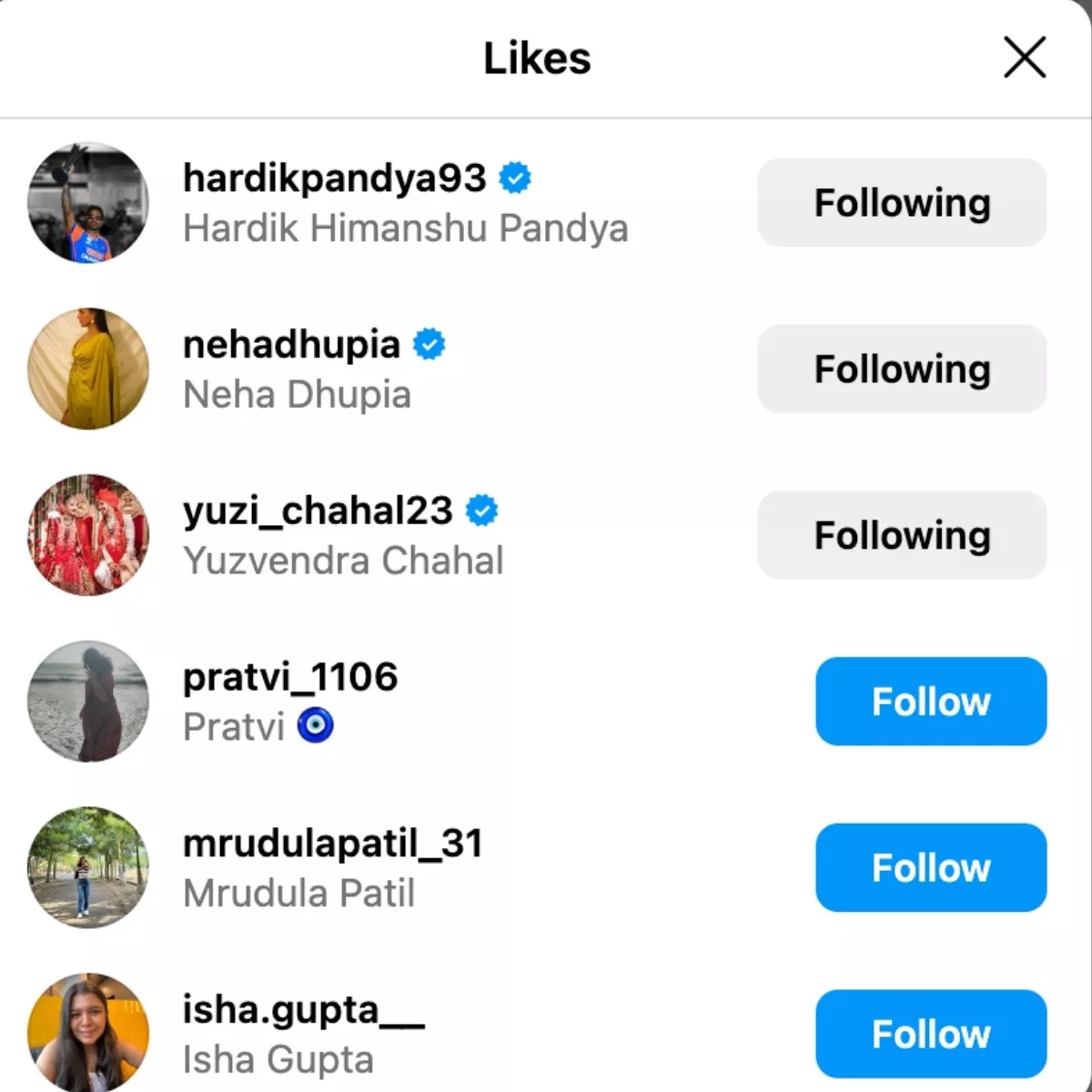Tap Following button for hardikpandya93
The height and width of the screenshot is (1092, 1092).
click(x=902, y=203)
